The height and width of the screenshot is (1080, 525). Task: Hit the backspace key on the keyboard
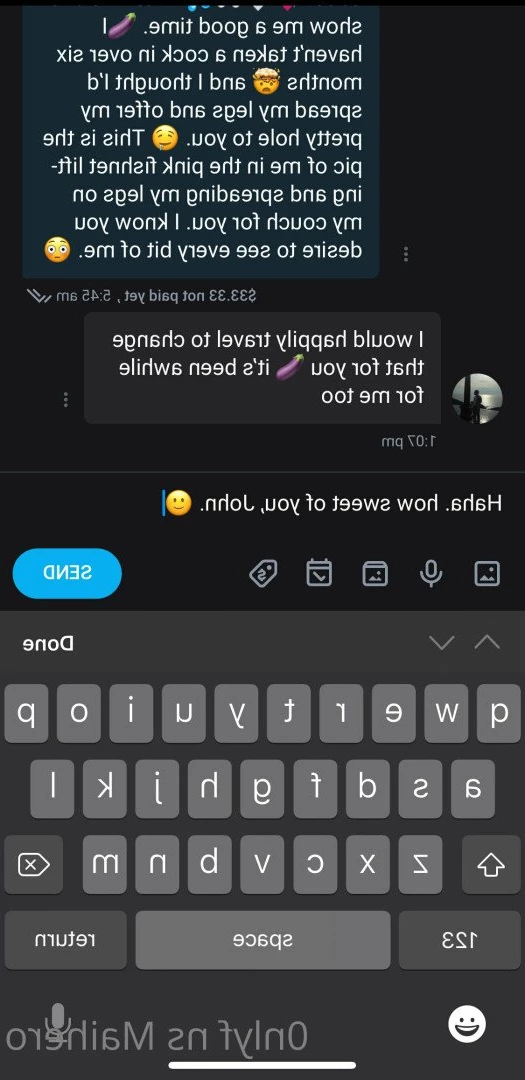pos(34,864)
